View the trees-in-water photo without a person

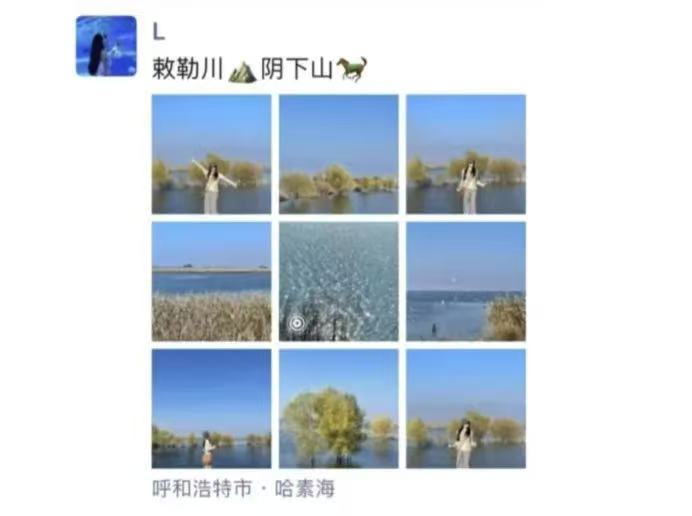pyautogui.click(x=338, y=154)
